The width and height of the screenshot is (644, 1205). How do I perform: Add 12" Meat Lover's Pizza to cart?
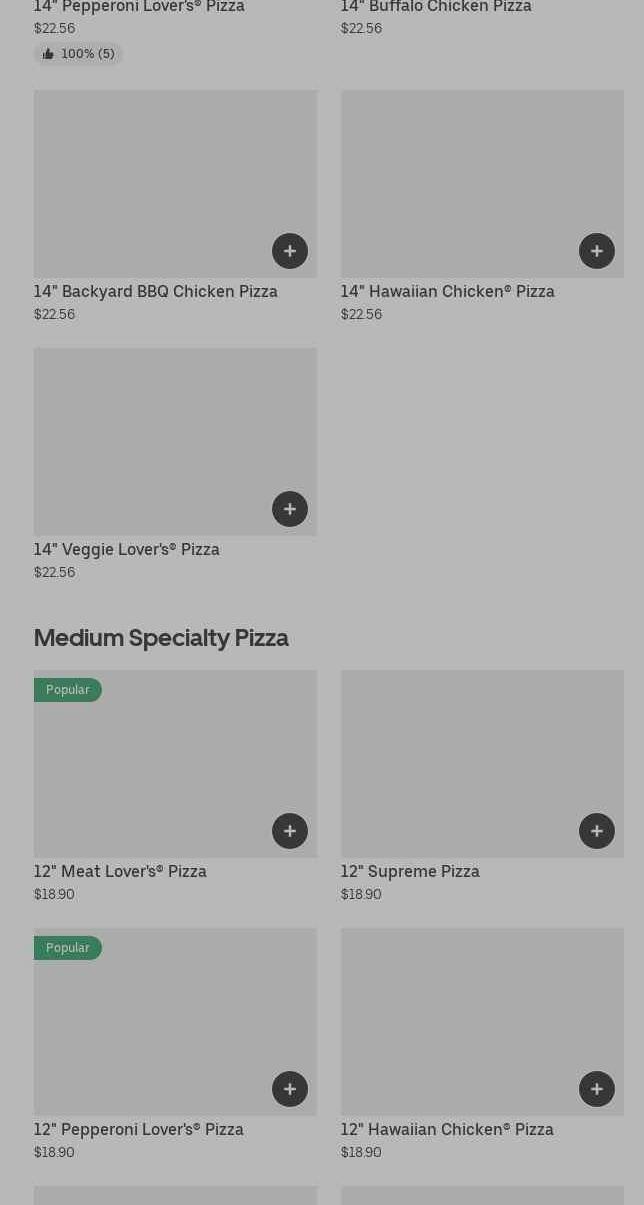tap(290, 831)
